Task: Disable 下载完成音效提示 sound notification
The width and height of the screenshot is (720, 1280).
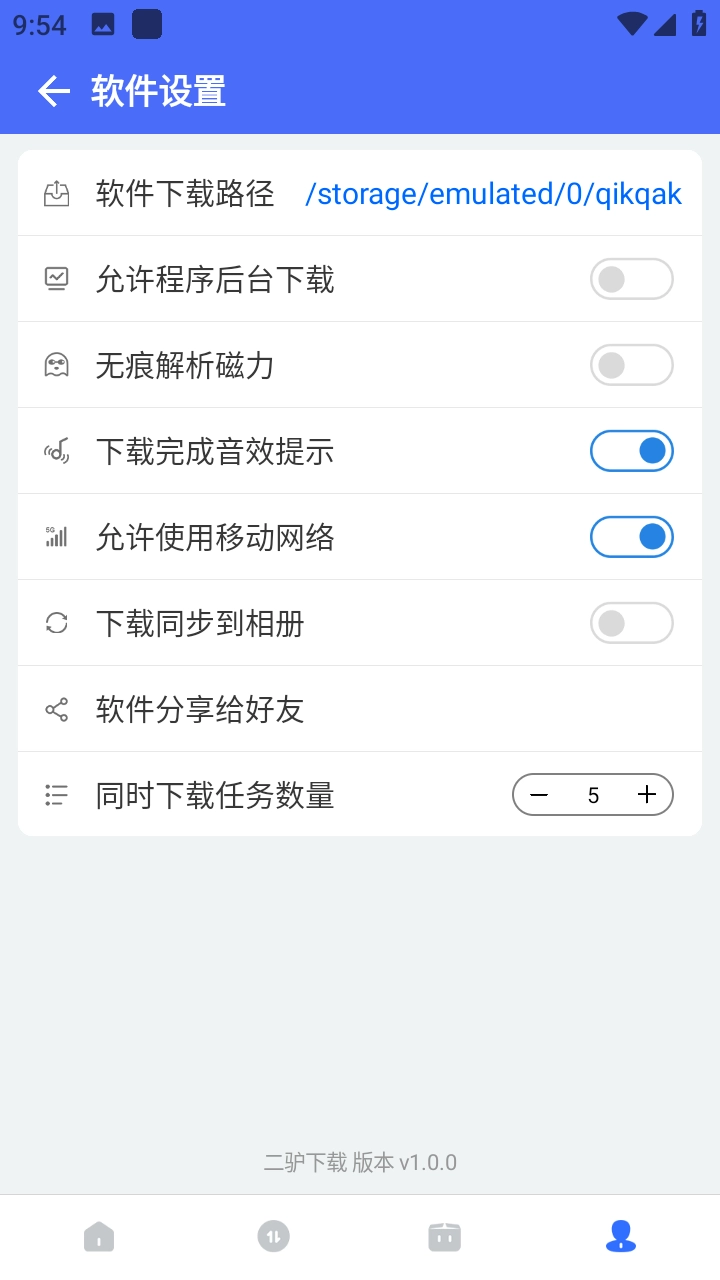Action: (x=631, y=451)
